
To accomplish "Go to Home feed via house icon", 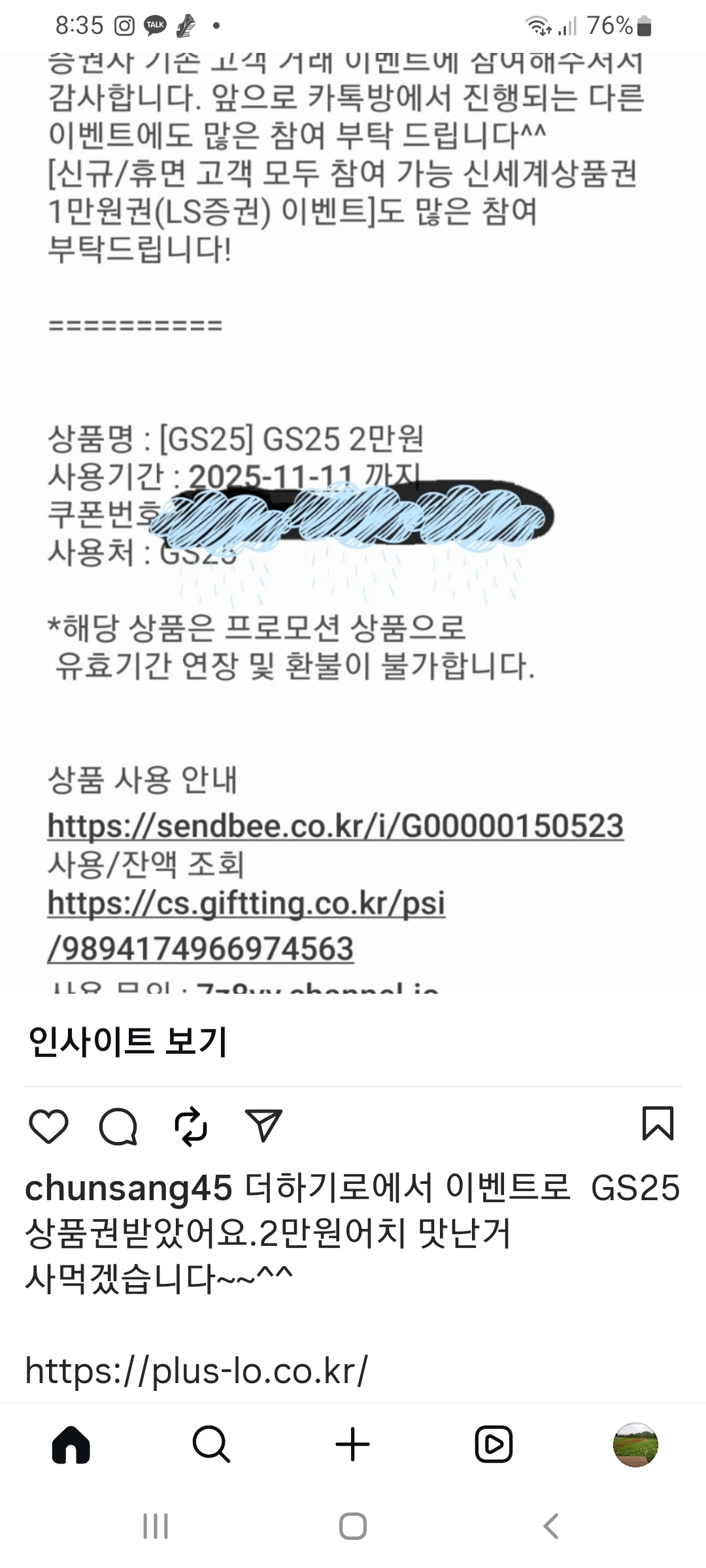I will tap(71, 1444).
